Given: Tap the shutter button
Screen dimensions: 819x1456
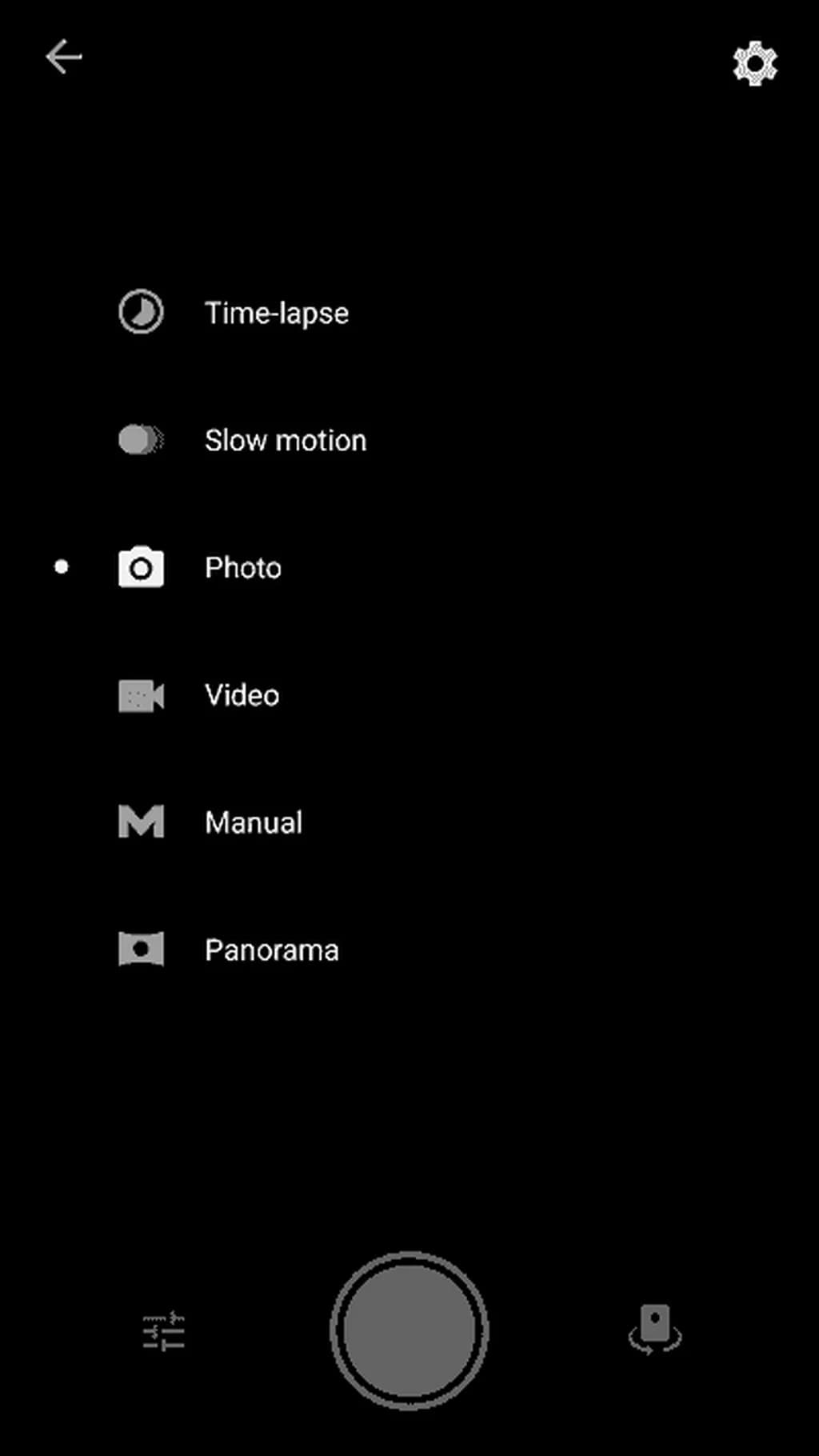Looking at the screenshot, I should coord(409,1330).
